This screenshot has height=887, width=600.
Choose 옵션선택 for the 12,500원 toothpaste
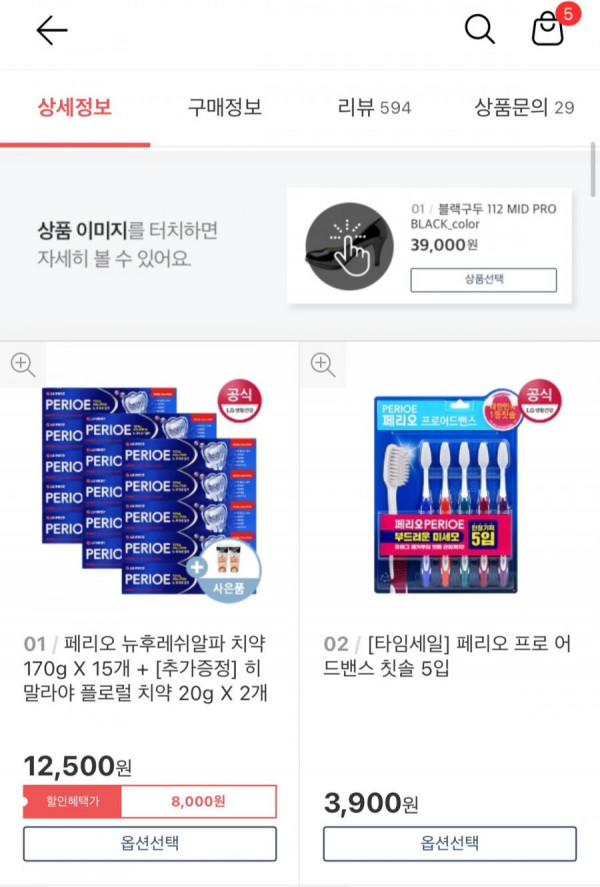150,843
